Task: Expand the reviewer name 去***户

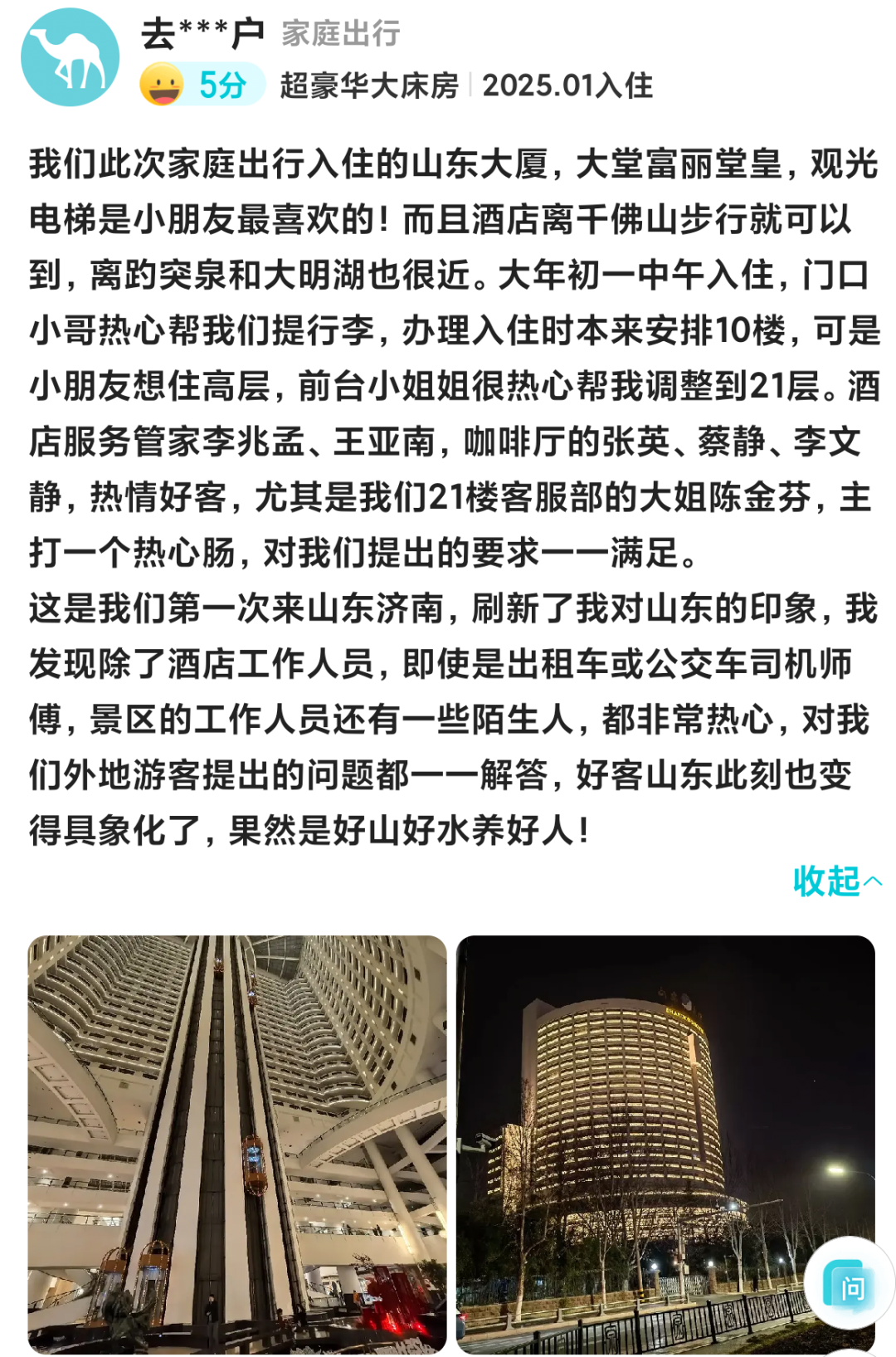Action: point(204,35)
